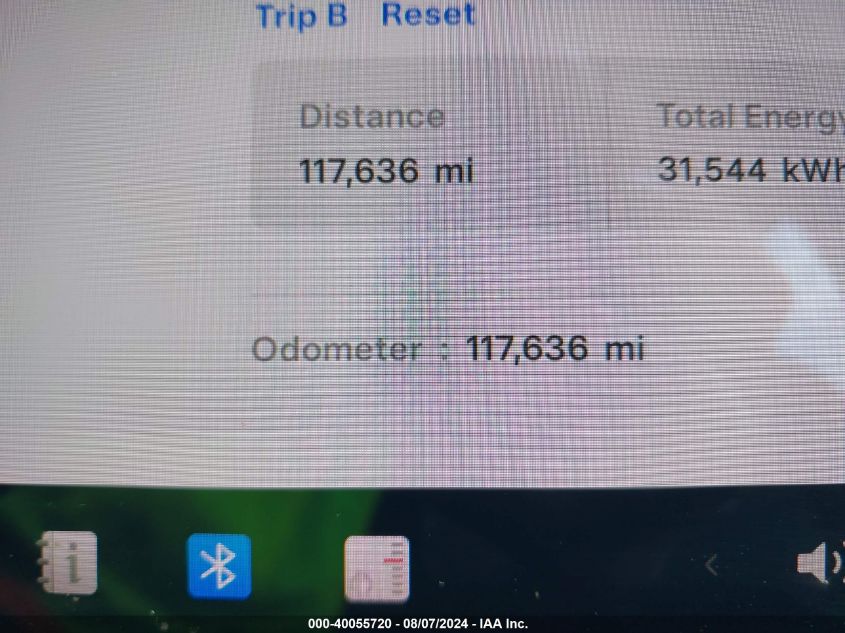Tap the left chevron beside the volume
Viewport: 845px width, 633px height.
[711, 566]
